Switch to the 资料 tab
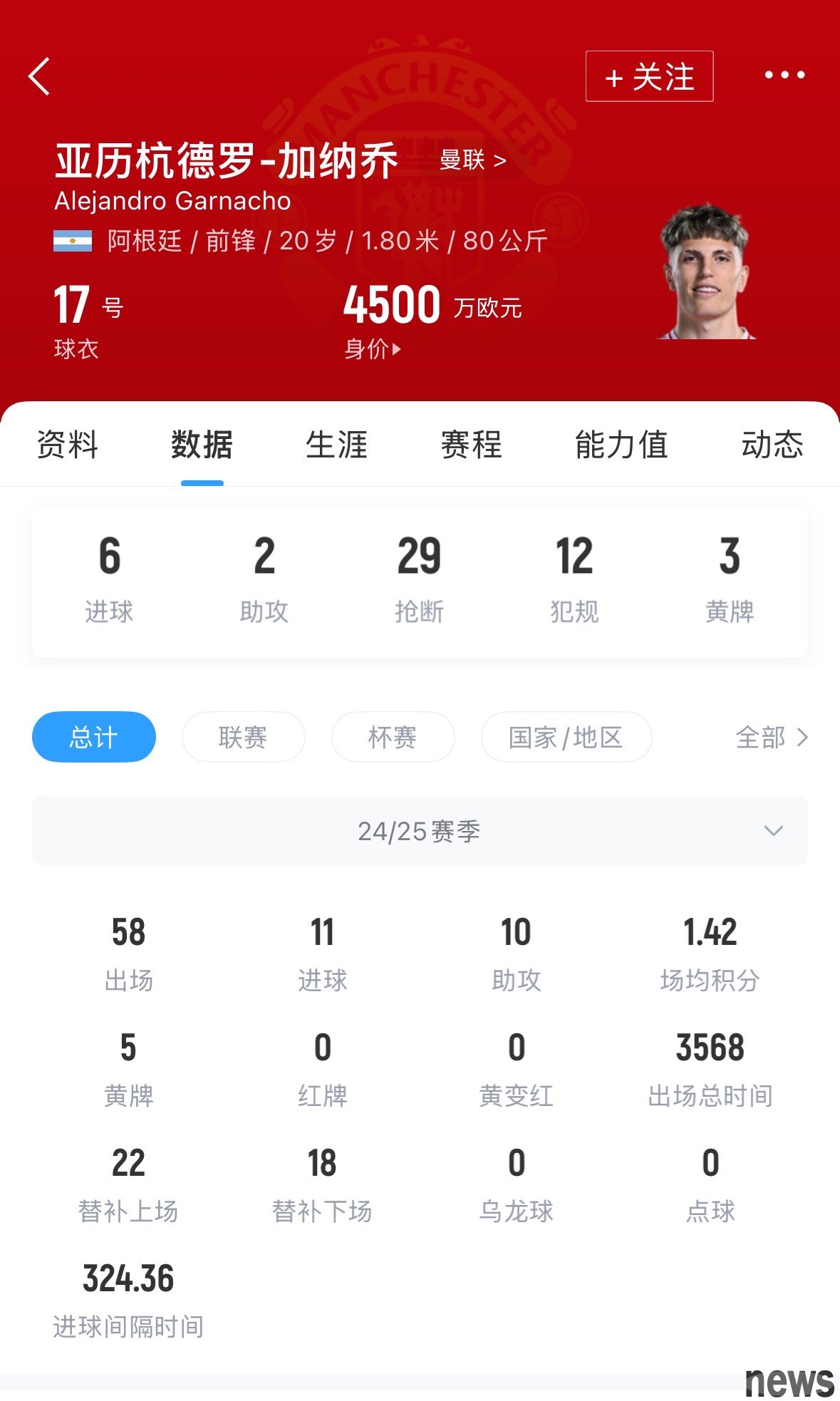Screen dimensions: 840x1401 pos(67,445)
